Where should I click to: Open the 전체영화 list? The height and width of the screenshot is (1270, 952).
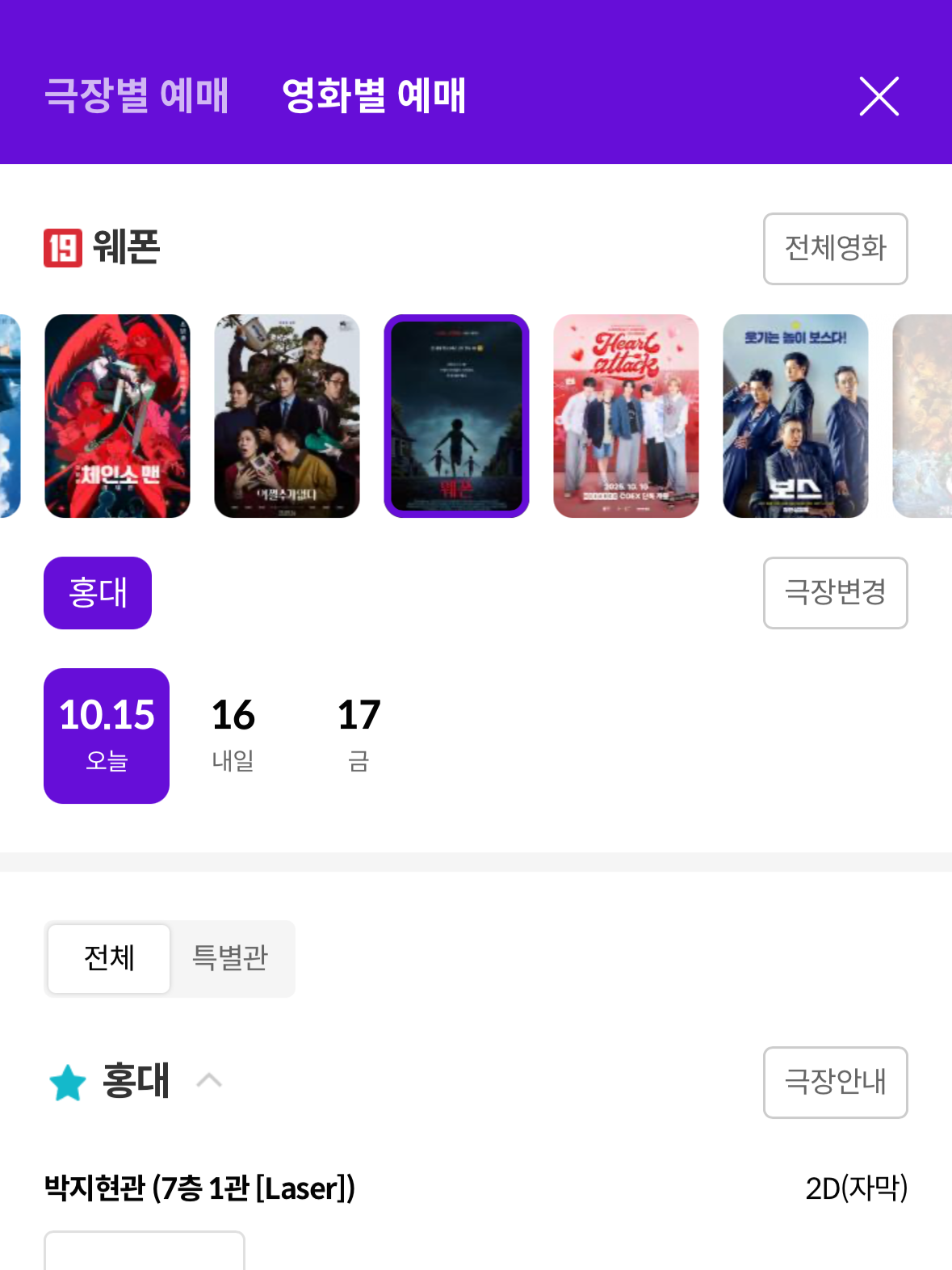tap(835, 249)
